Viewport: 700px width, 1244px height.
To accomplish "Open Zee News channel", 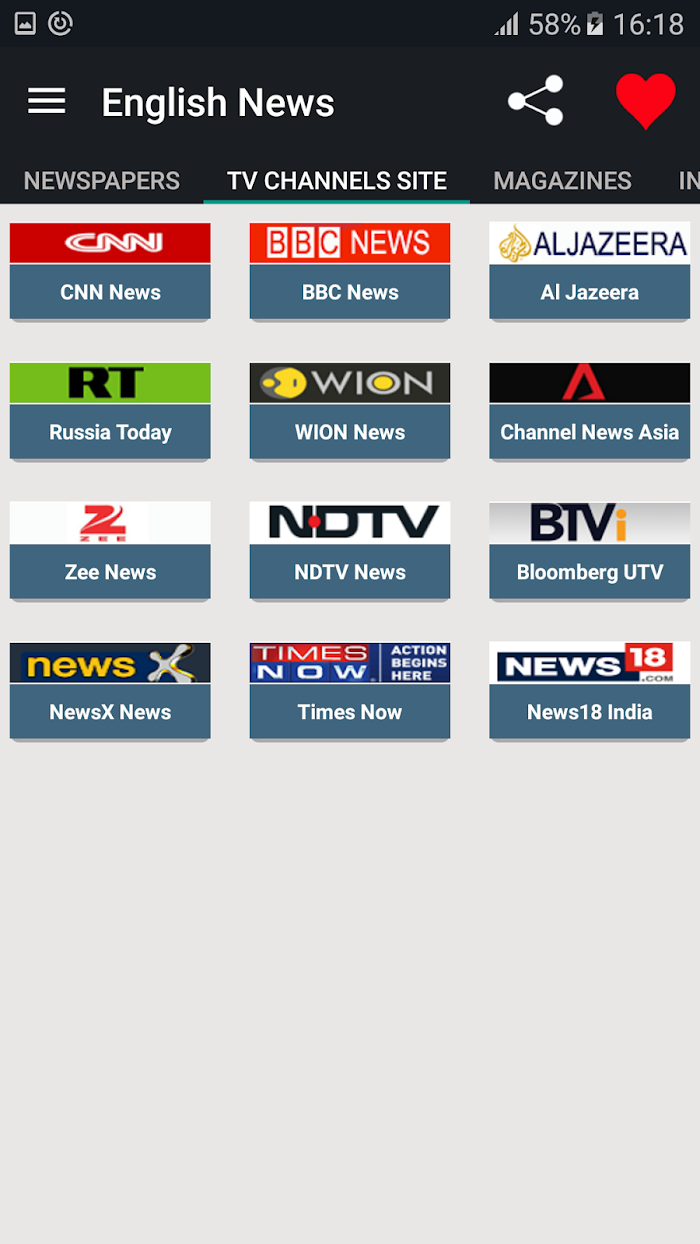I will (x=110, y=551).
